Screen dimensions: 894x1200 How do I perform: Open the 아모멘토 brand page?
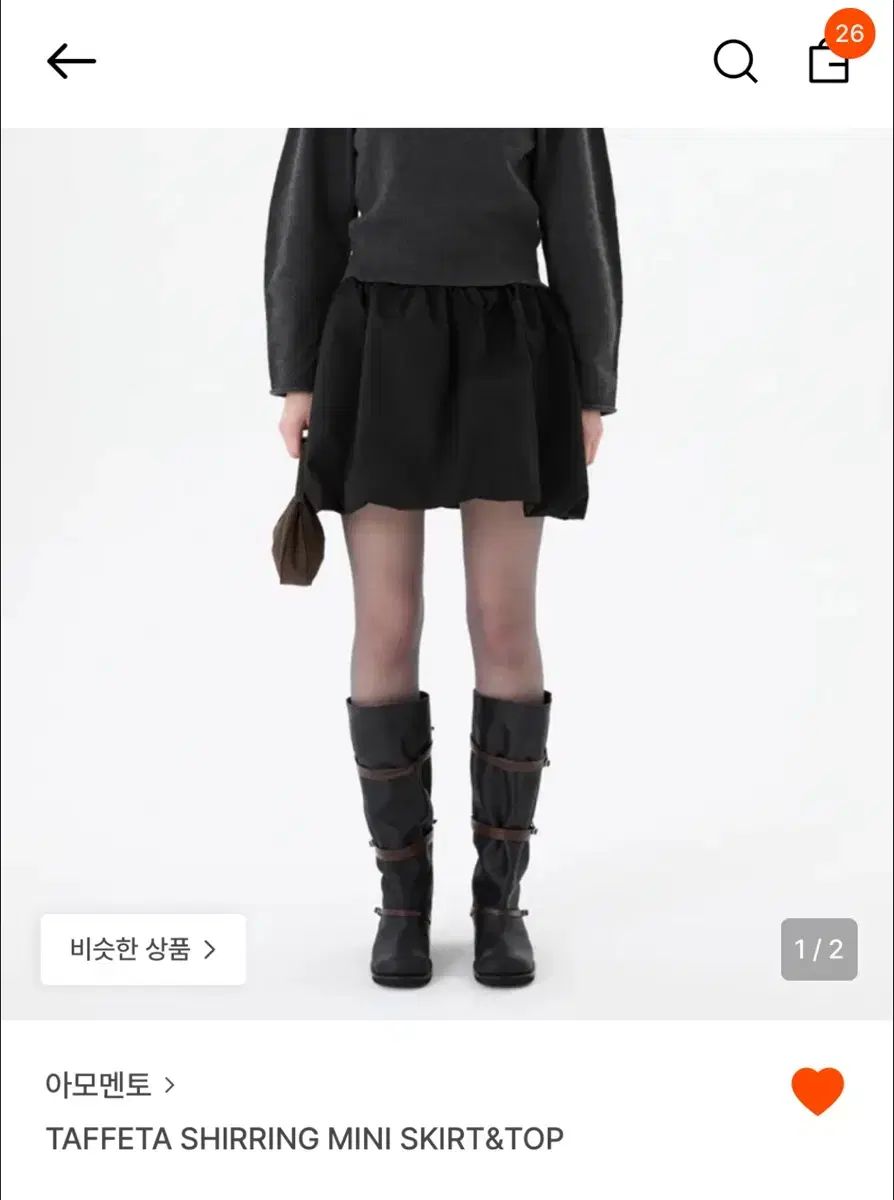(x=110, y=1084)
